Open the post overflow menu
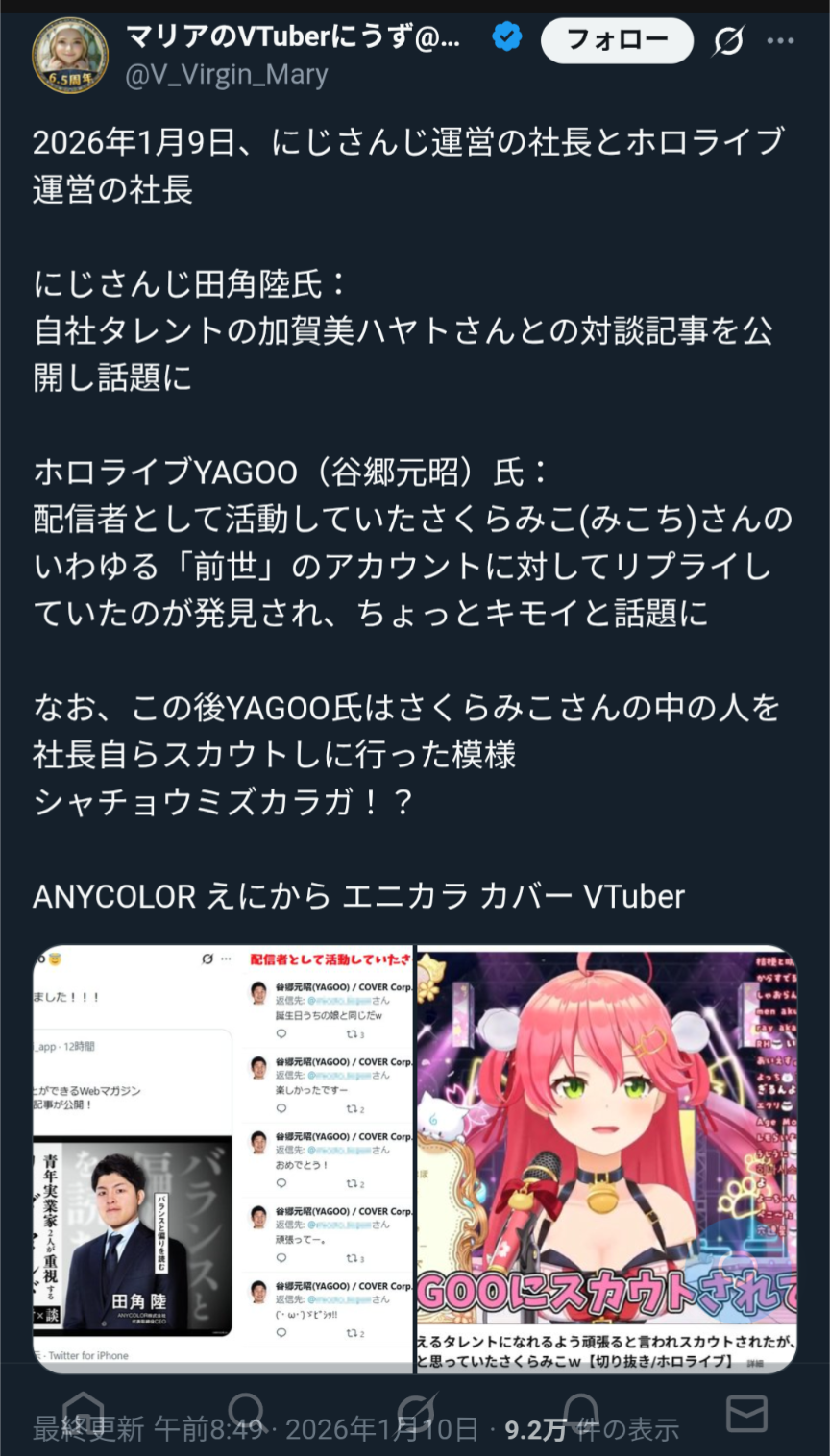 point(780,41)
